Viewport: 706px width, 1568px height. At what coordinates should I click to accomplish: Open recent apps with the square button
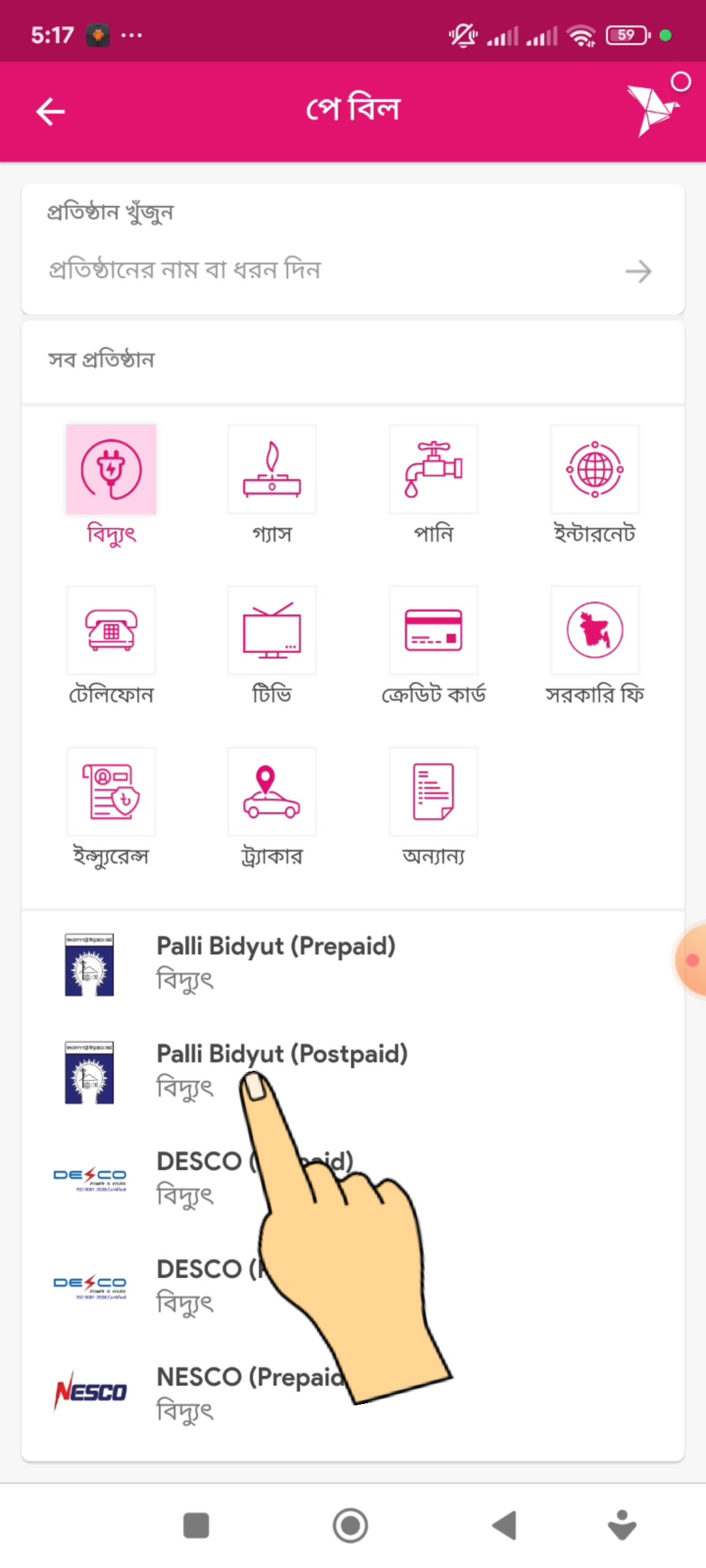196,1526
